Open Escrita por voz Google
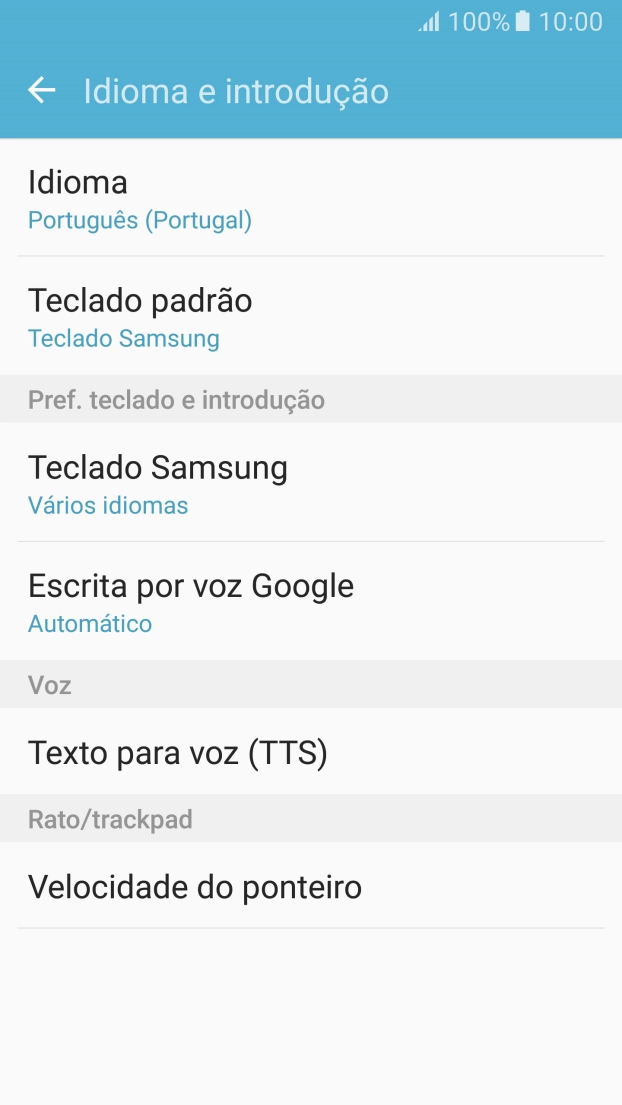 (x=310, y=602)
